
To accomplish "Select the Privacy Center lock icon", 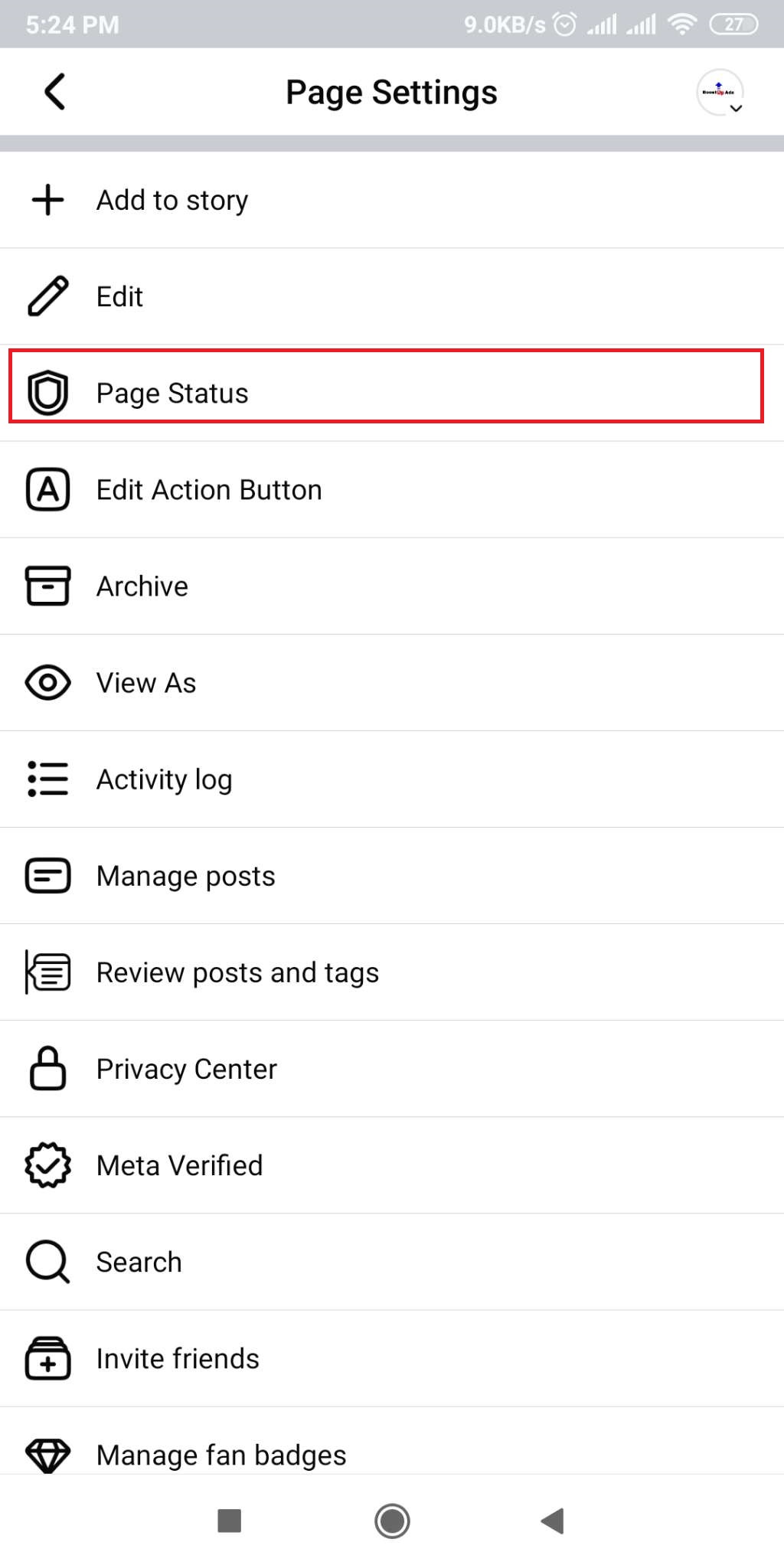I will 47,1068.
